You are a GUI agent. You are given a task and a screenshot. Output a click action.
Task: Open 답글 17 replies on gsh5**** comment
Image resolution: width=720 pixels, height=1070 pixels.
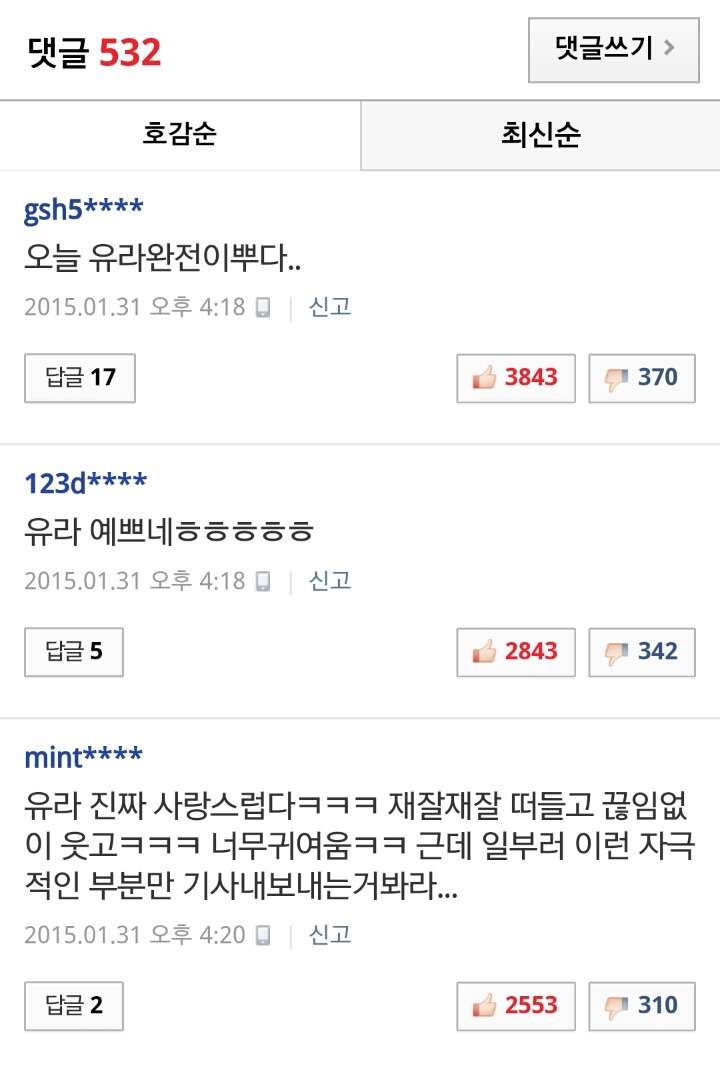80,377
